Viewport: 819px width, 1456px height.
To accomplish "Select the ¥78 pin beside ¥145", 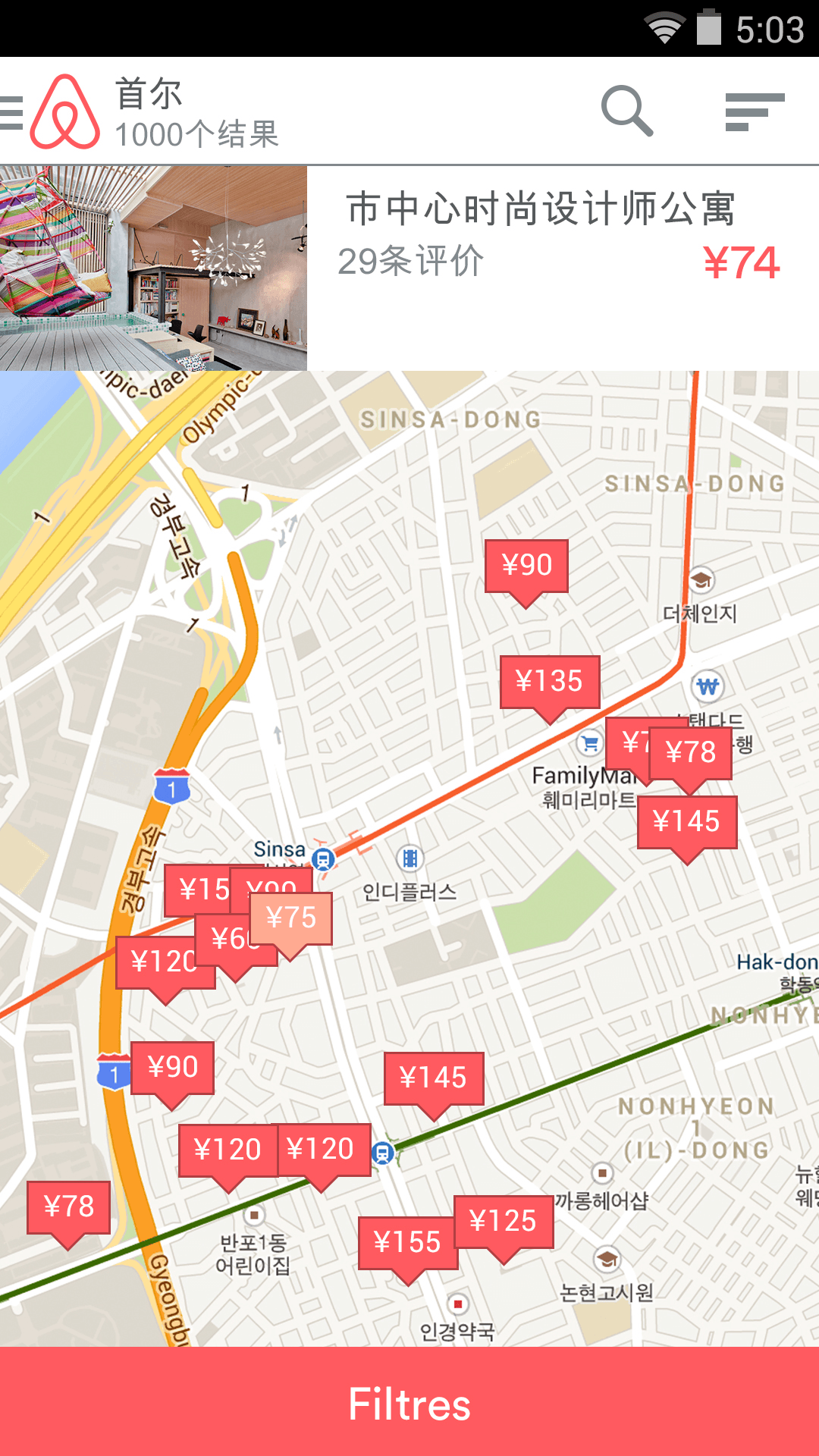I will (x=691, y=753).
